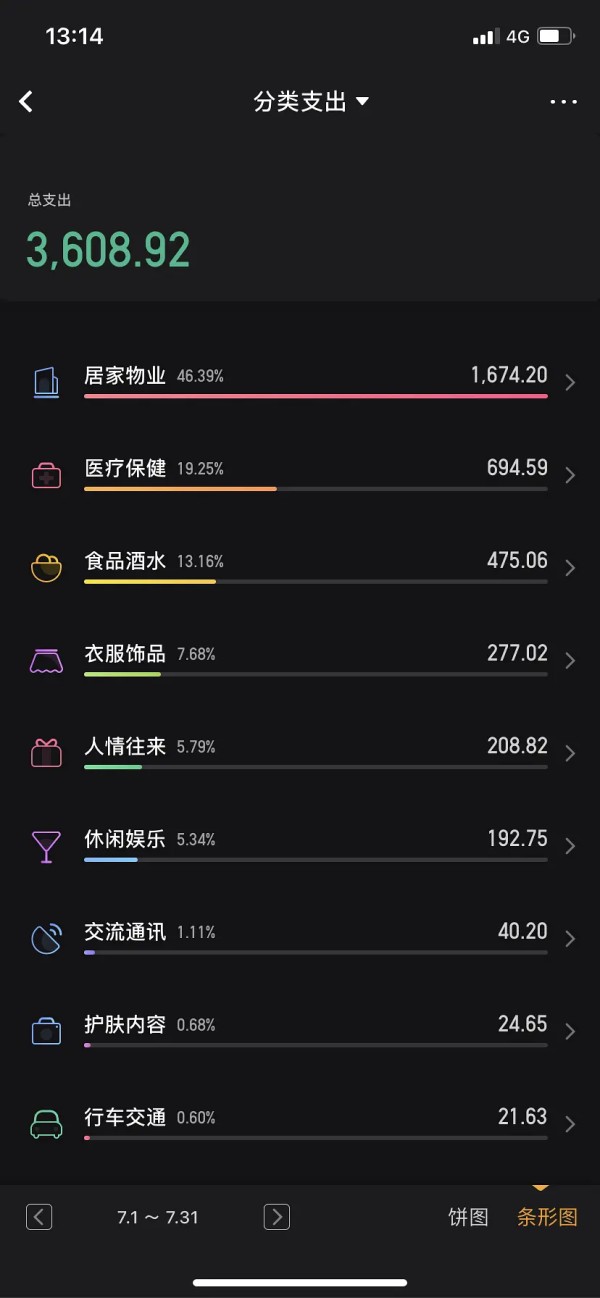Open the 护肤内容 expense row
This screenshot has height=1298, width=600.
tap(300, 1030)
